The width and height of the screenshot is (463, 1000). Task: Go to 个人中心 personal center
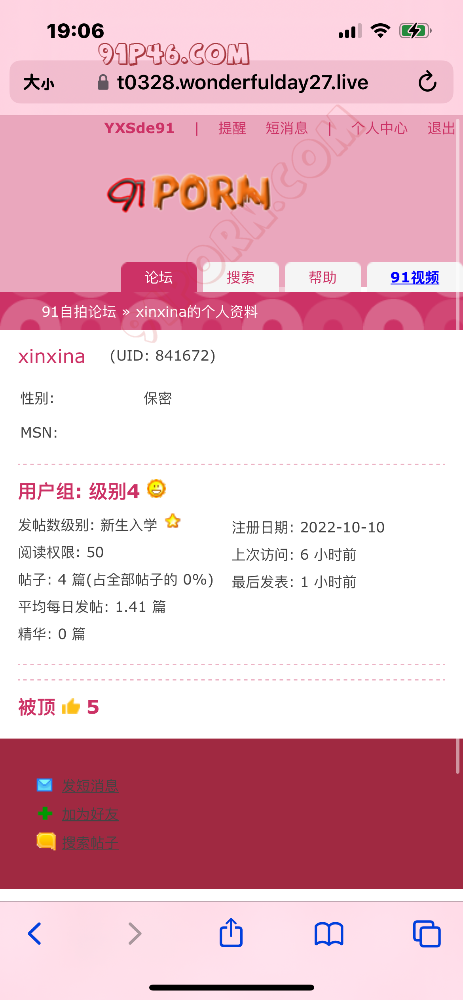[x=379, y=128]
